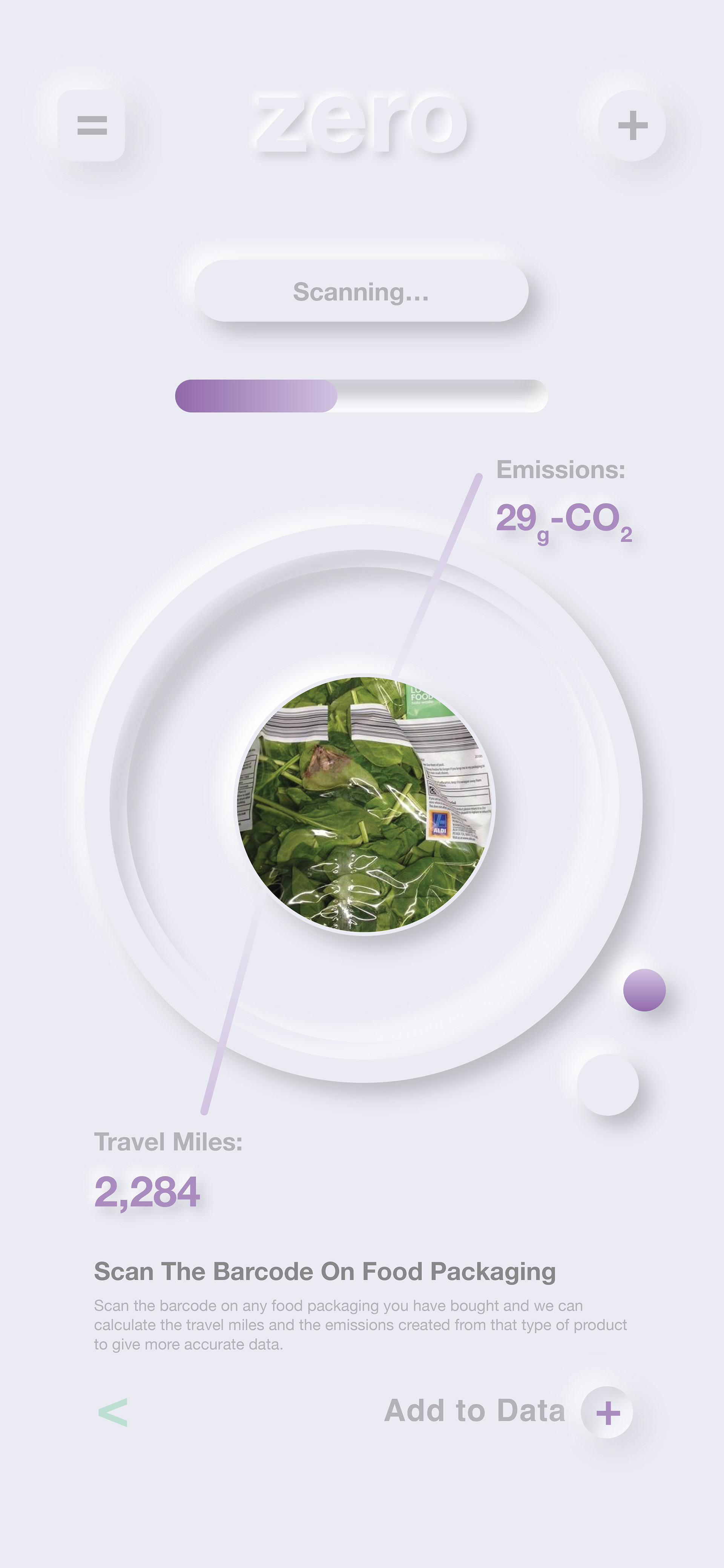
Task: Go back using the green arrow
Action: [x=113, y=1412]
